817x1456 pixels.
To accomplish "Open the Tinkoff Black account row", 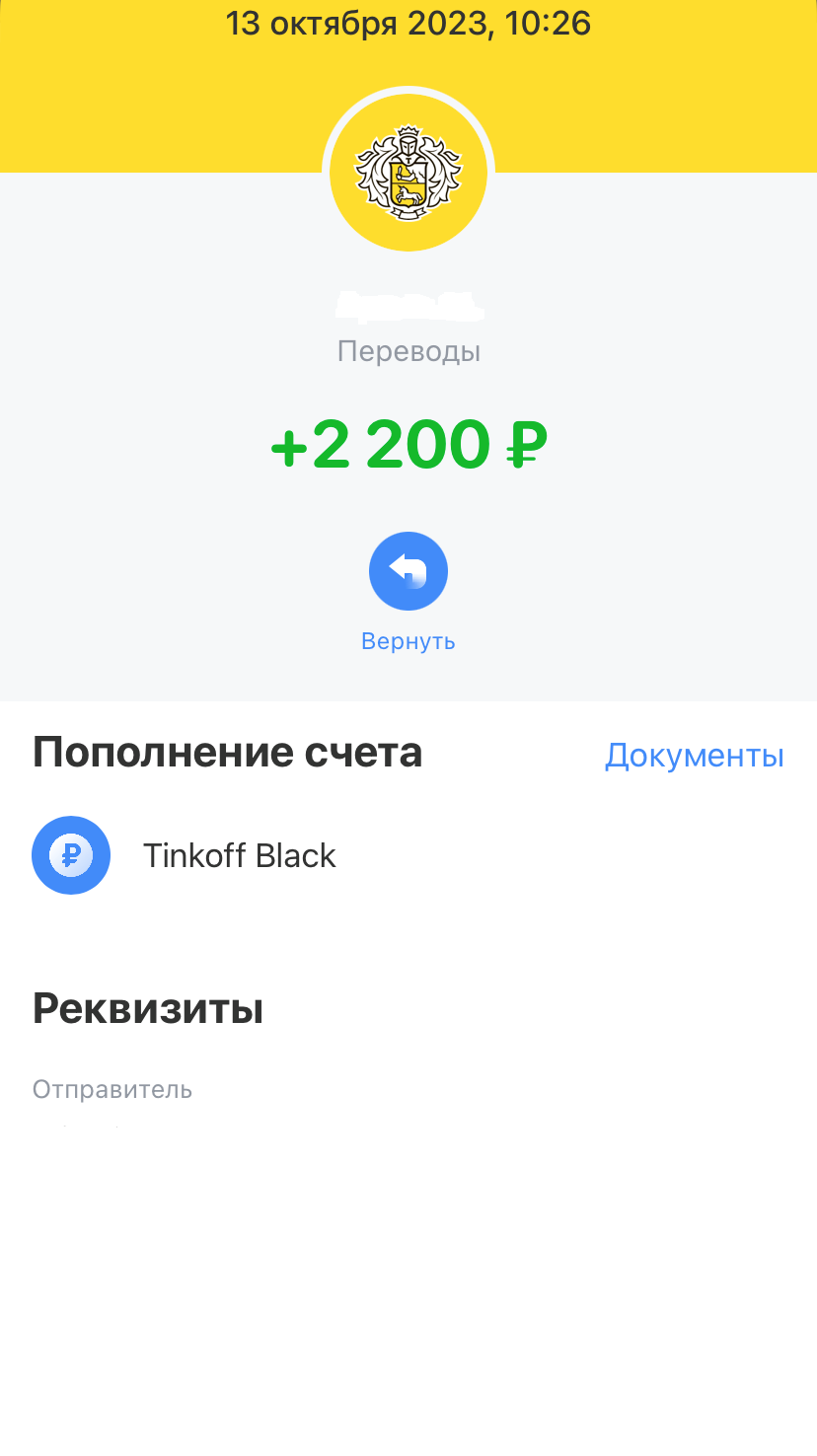I will [x=239, y=855].
